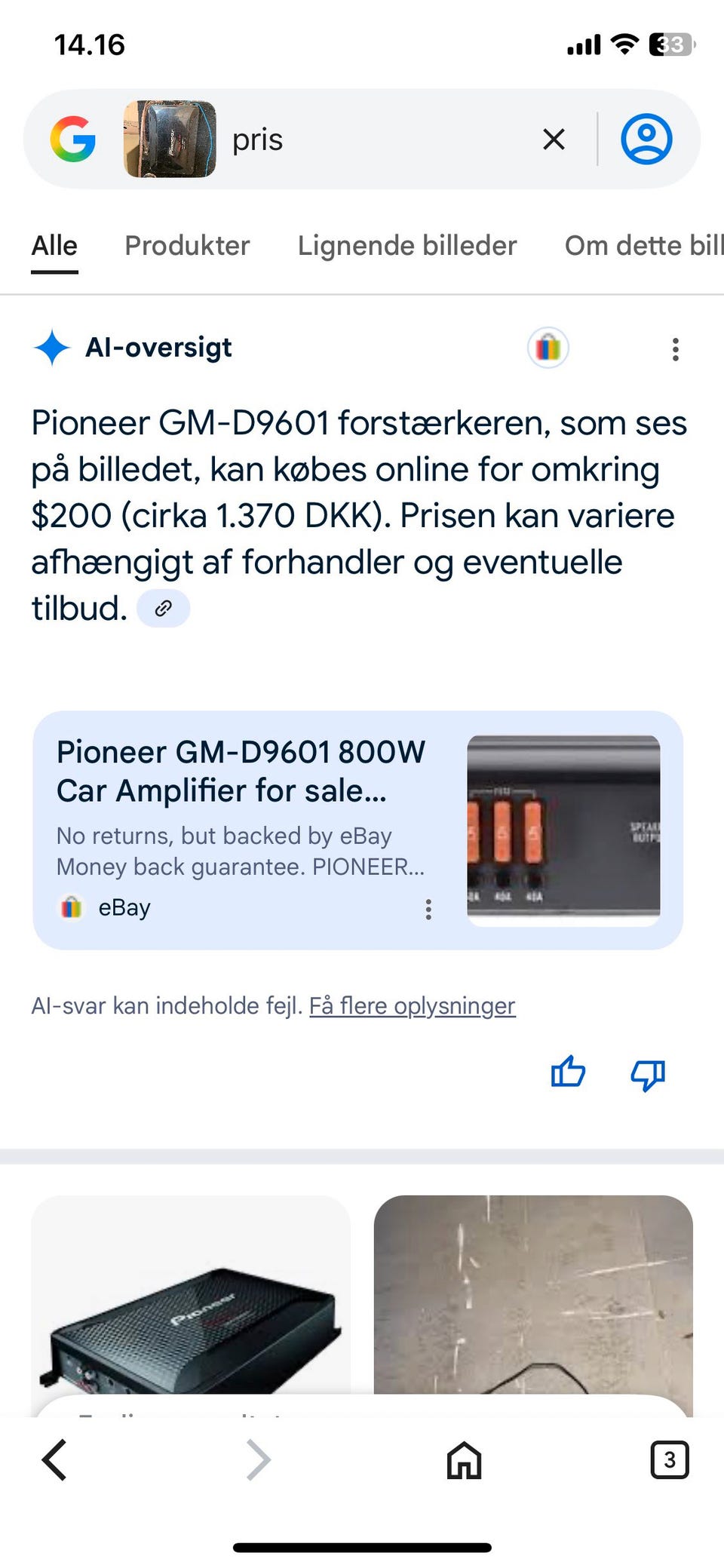Switch to the Produkter tab
Screen dimensions: 724x1568
(x=188, y=245)
